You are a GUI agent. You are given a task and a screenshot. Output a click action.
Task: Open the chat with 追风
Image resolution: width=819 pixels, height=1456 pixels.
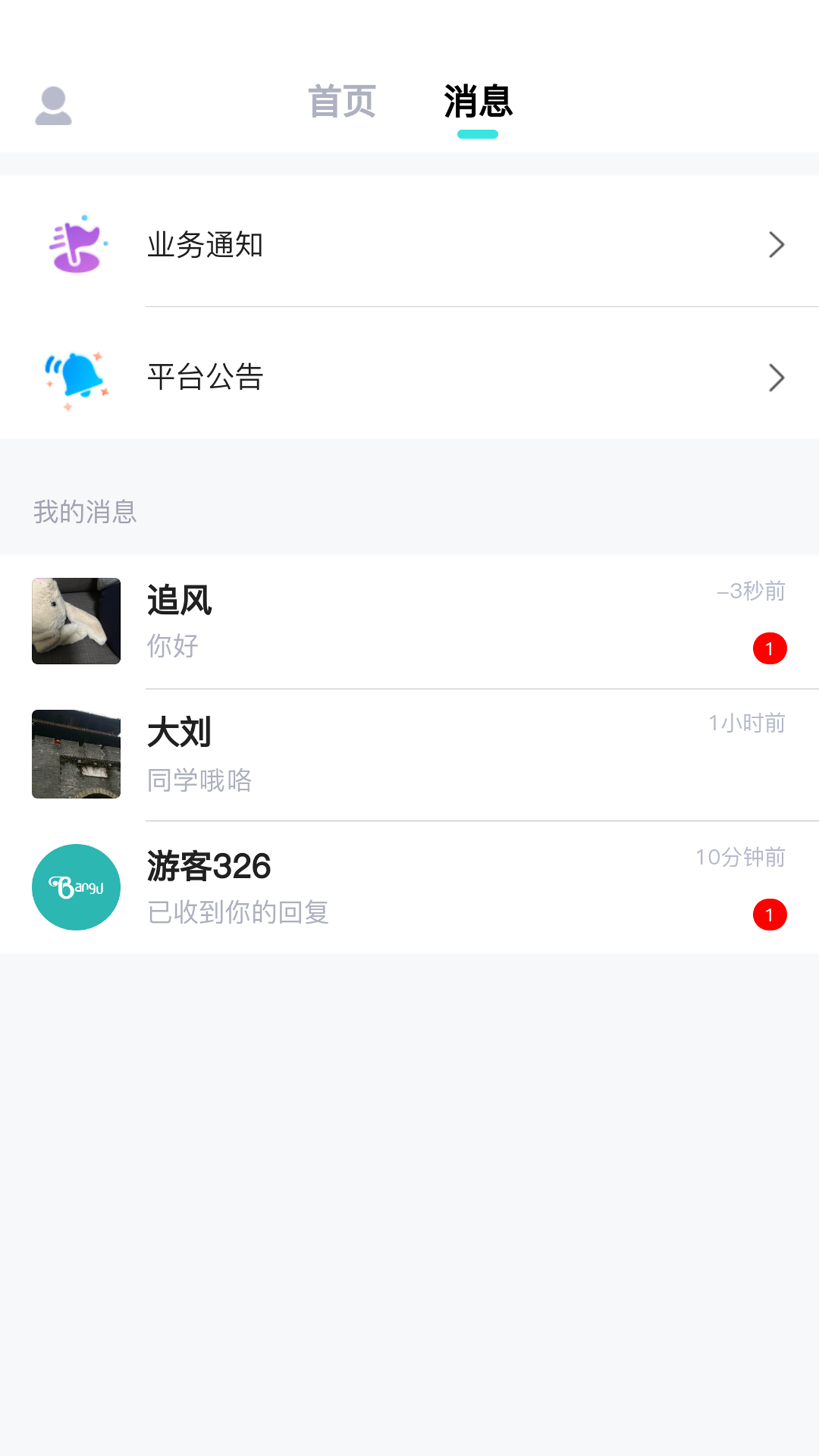pos(409,621)
